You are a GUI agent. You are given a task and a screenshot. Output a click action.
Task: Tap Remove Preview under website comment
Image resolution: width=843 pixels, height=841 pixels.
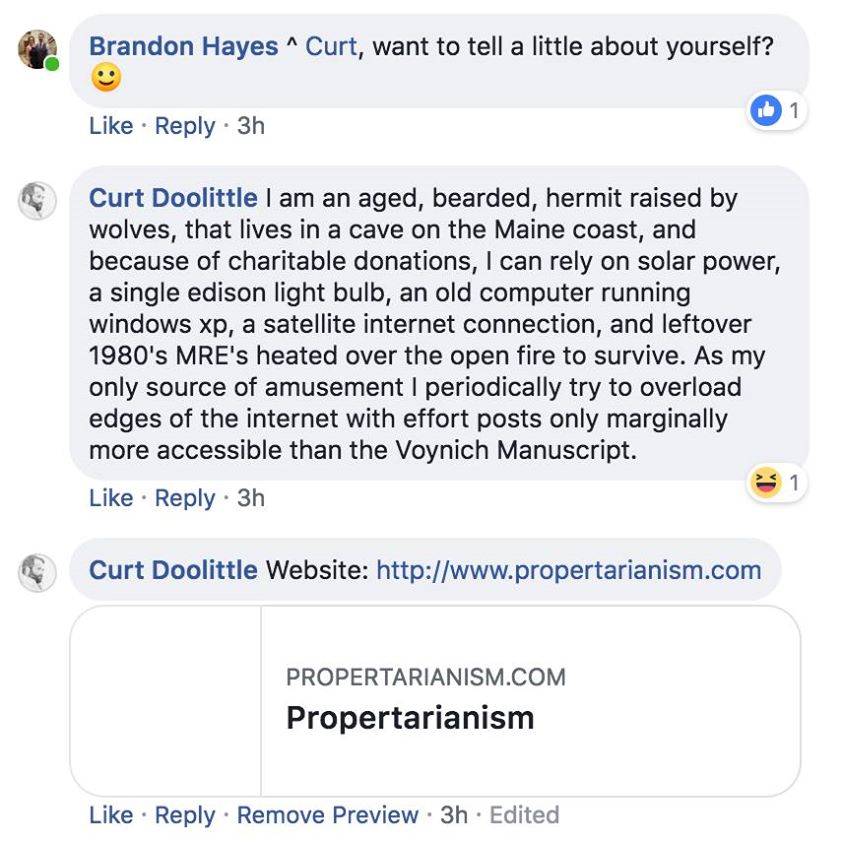(327, 815)
